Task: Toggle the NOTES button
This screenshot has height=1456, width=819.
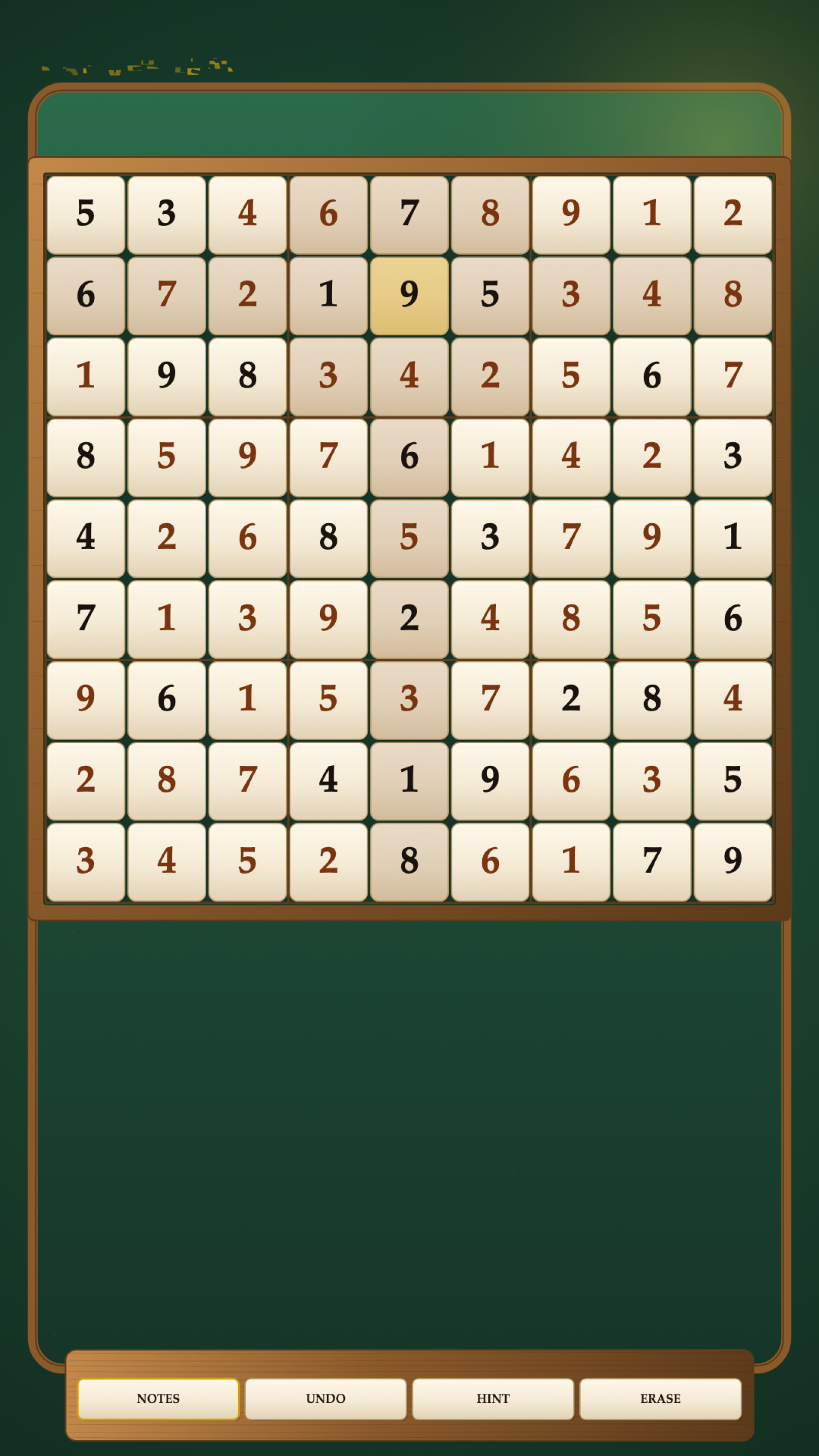Action: click(158, 1398)
